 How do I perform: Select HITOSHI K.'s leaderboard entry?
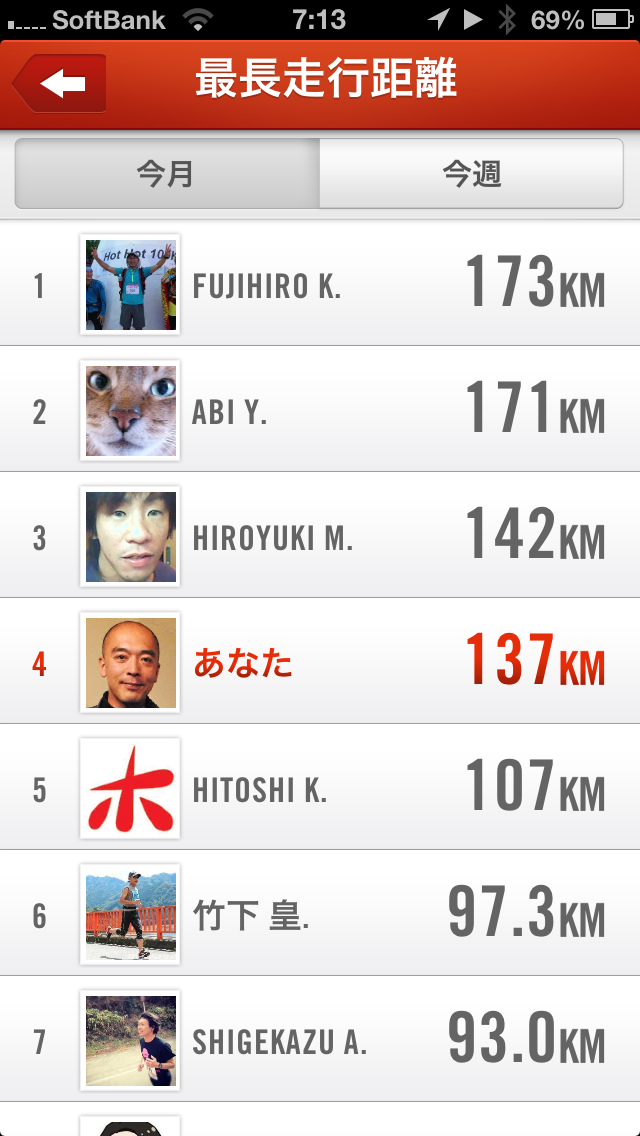tap(320, 789)
